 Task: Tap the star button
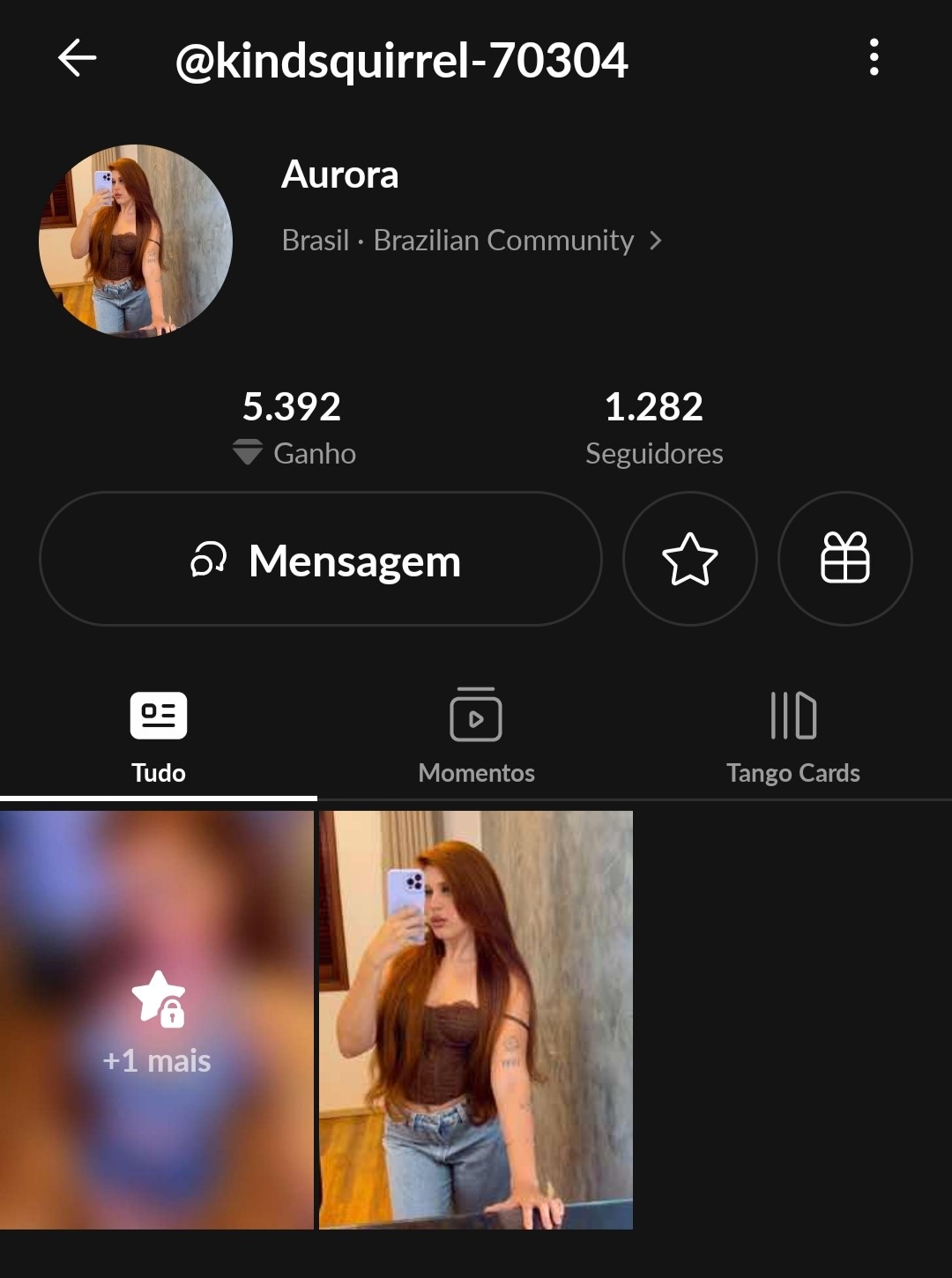click(689, 559)
